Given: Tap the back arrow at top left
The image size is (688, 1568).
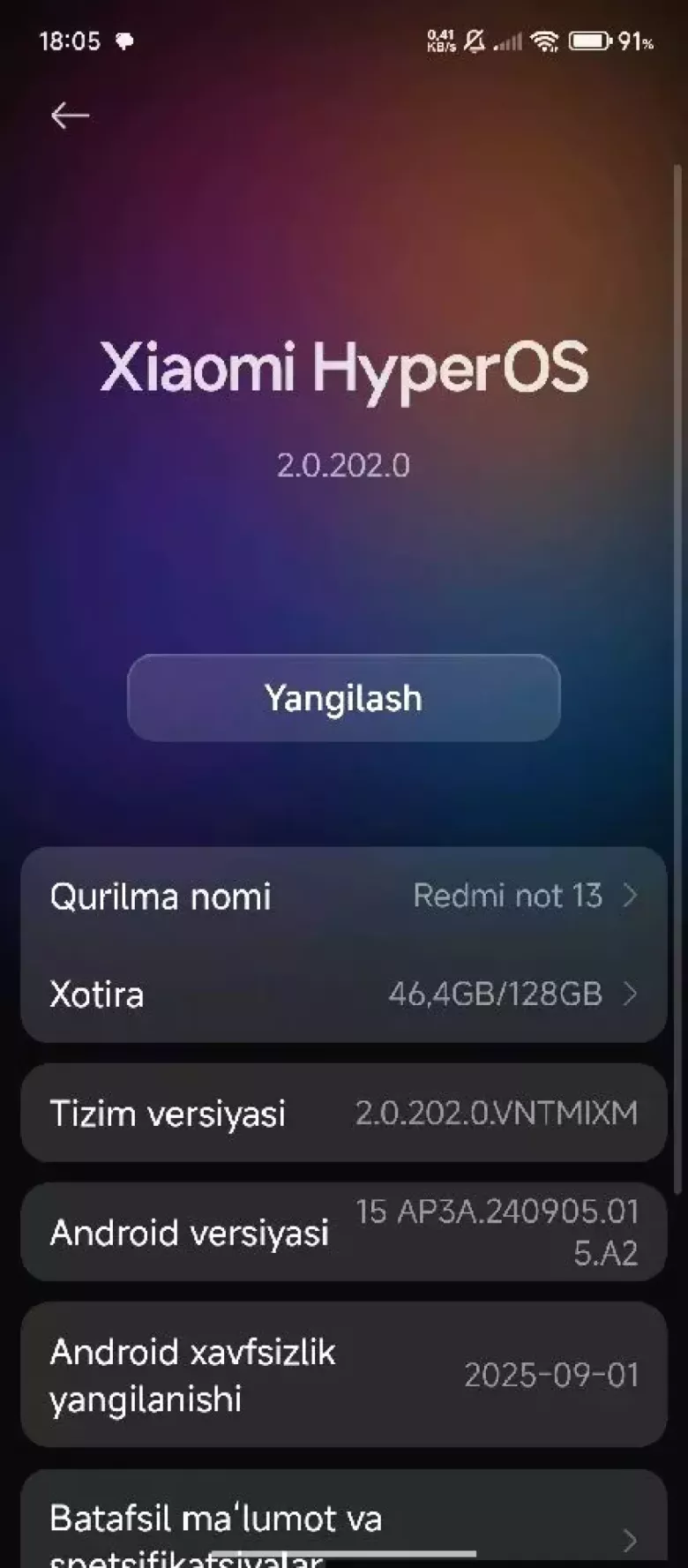Looking at the screenshot, I should (x=71, y=115).
